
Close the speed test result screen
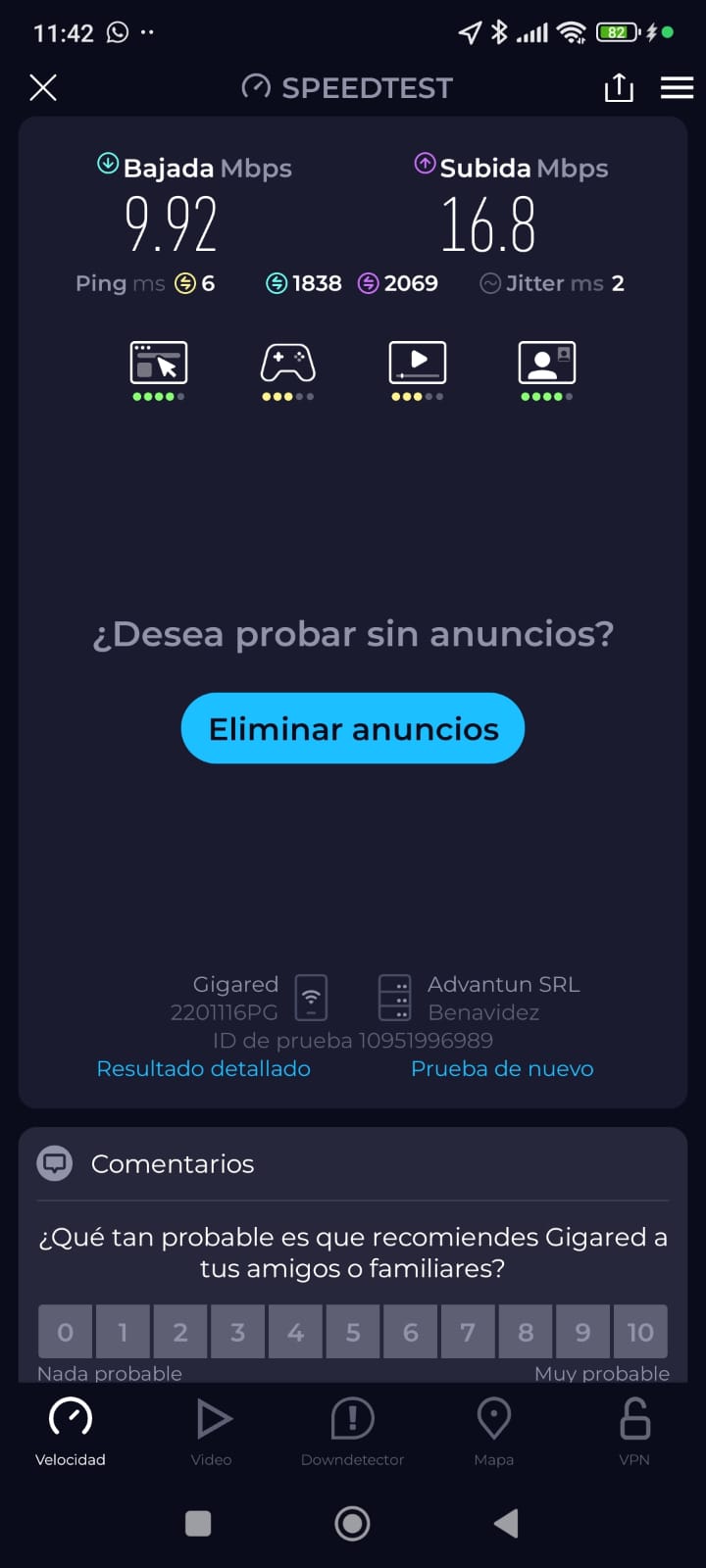43,88
